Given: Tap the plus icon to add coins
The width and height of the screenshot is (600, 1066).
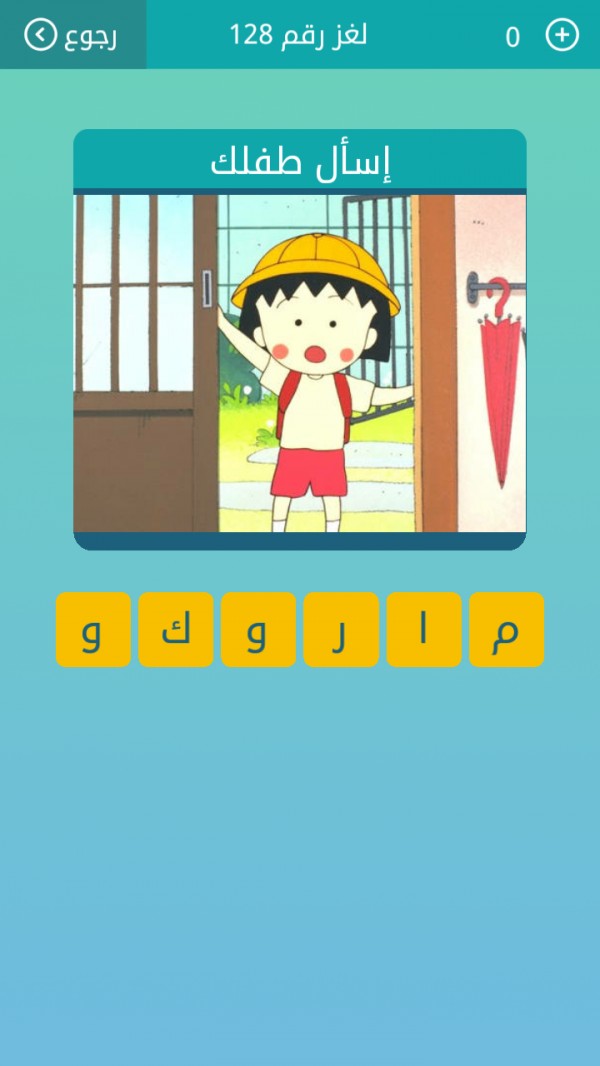Looking at the screenshot, I should coord(562,35).
